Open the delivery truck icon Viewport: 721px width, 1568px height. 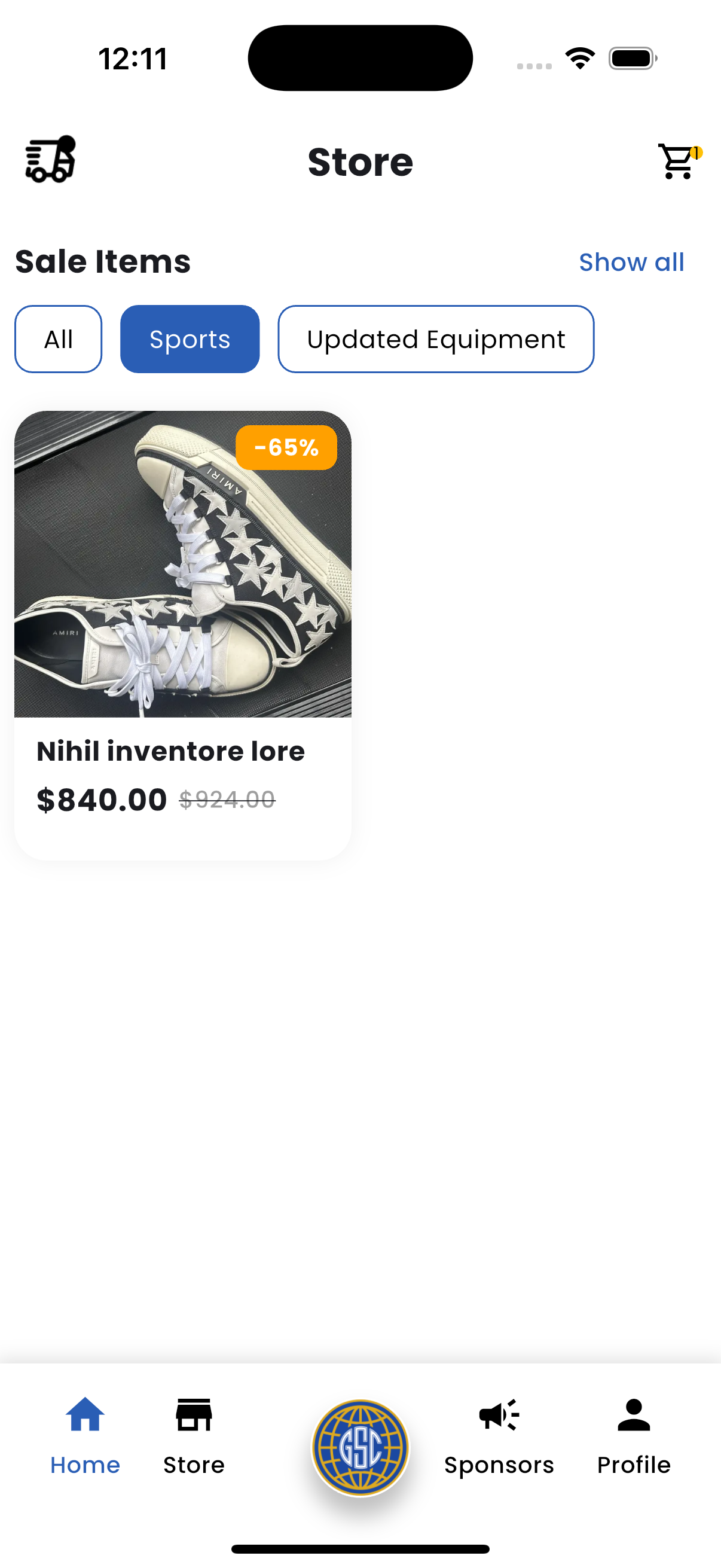click(50, 160)
